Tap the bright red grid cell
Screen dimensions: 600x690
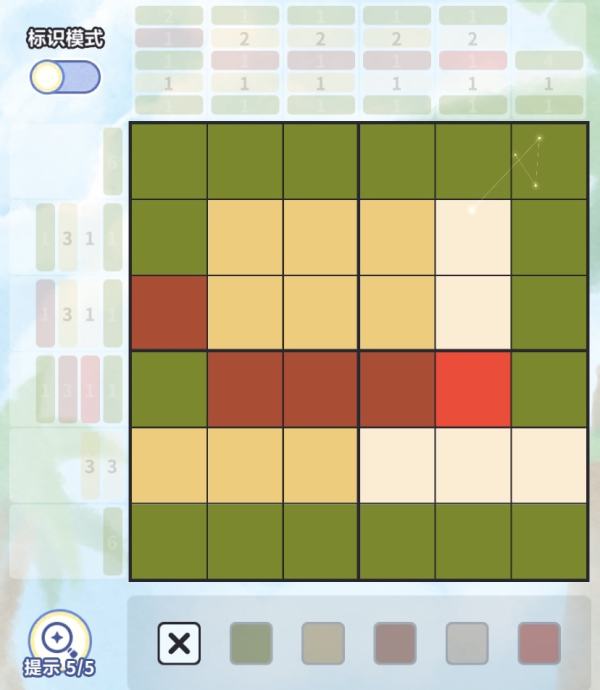[x=472, y=389]
